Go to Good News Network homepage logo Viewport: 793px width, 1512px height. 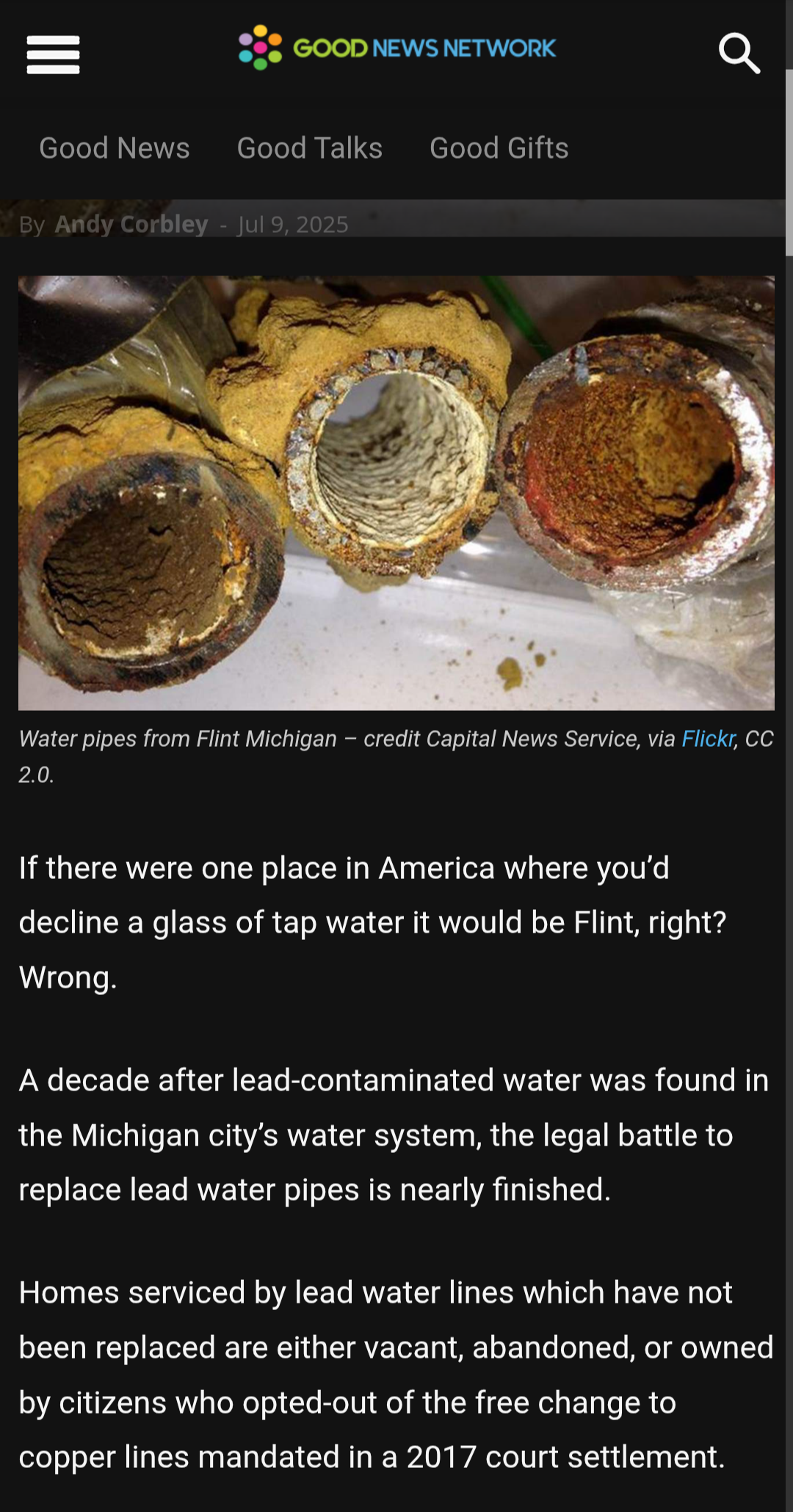coord(397,48)
